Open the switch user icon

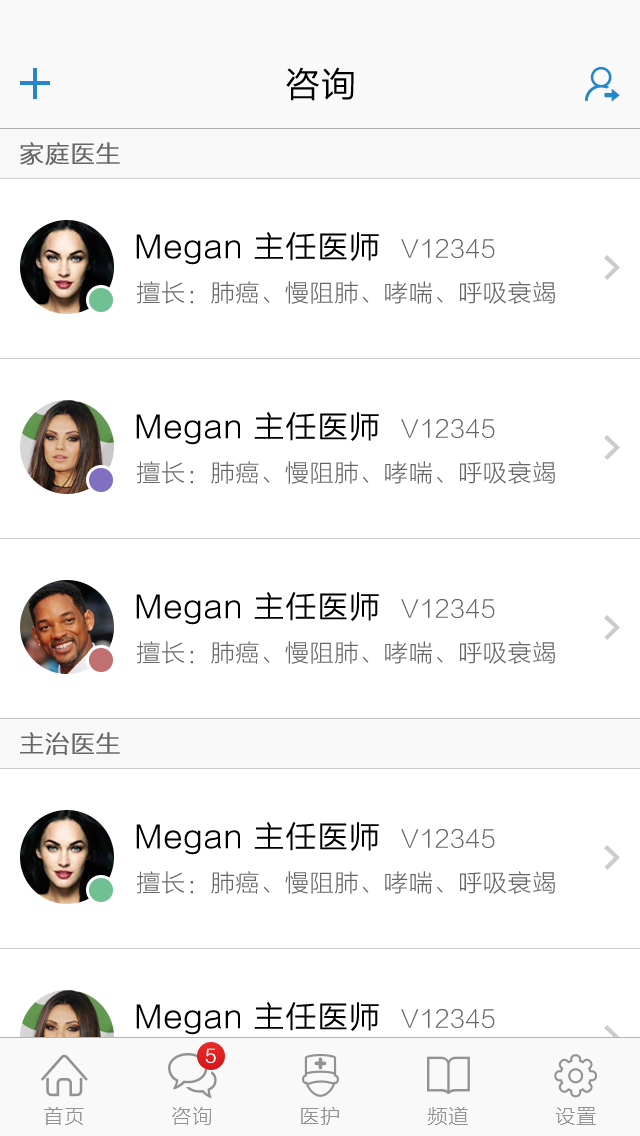click(x=602, y=85)
